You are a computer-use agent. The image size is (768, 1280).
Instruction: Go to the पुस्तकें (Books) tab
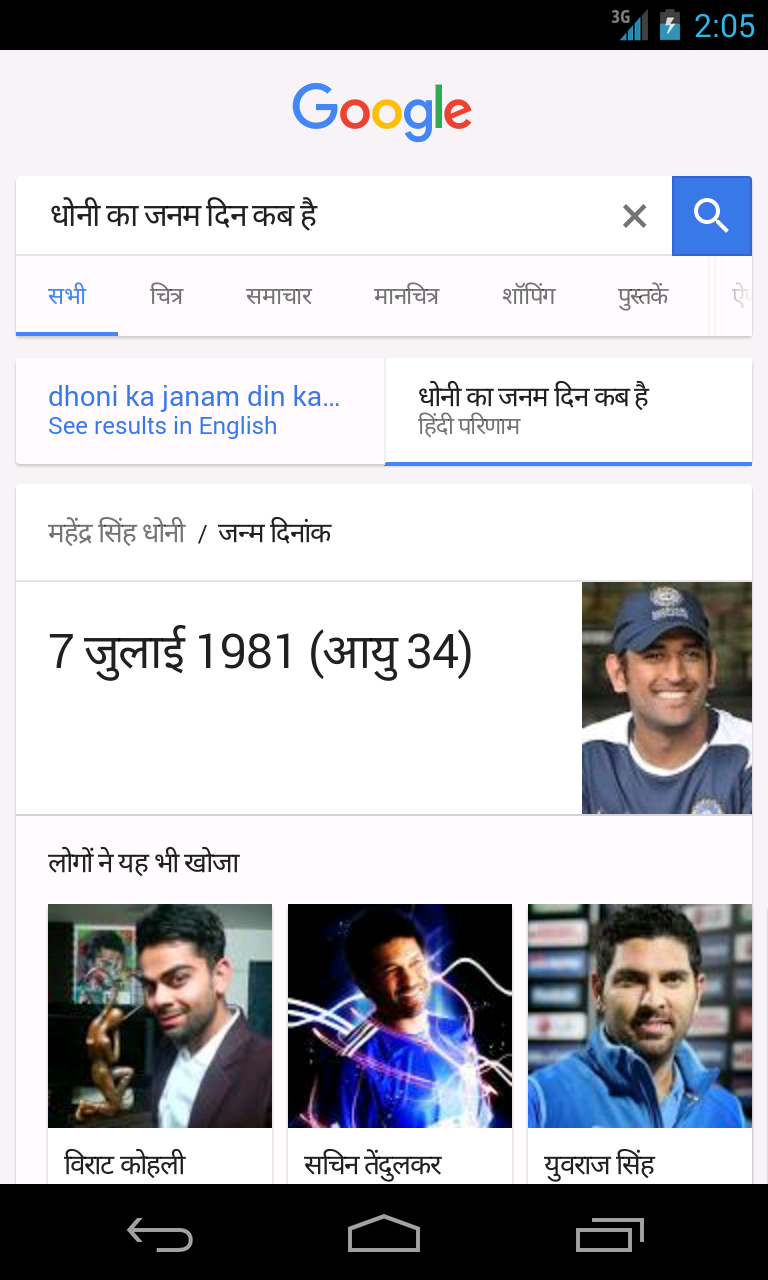643,296
